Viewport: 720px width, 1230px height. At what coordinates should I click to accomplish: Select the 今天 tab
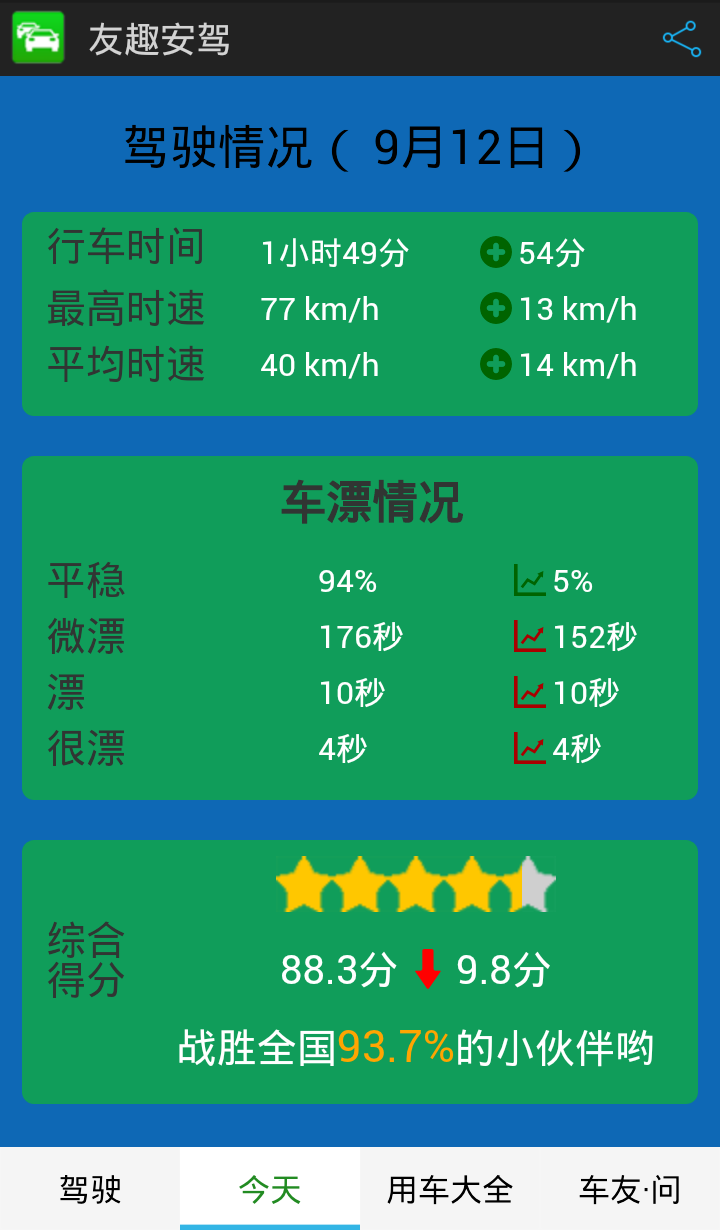[270, 1189]
